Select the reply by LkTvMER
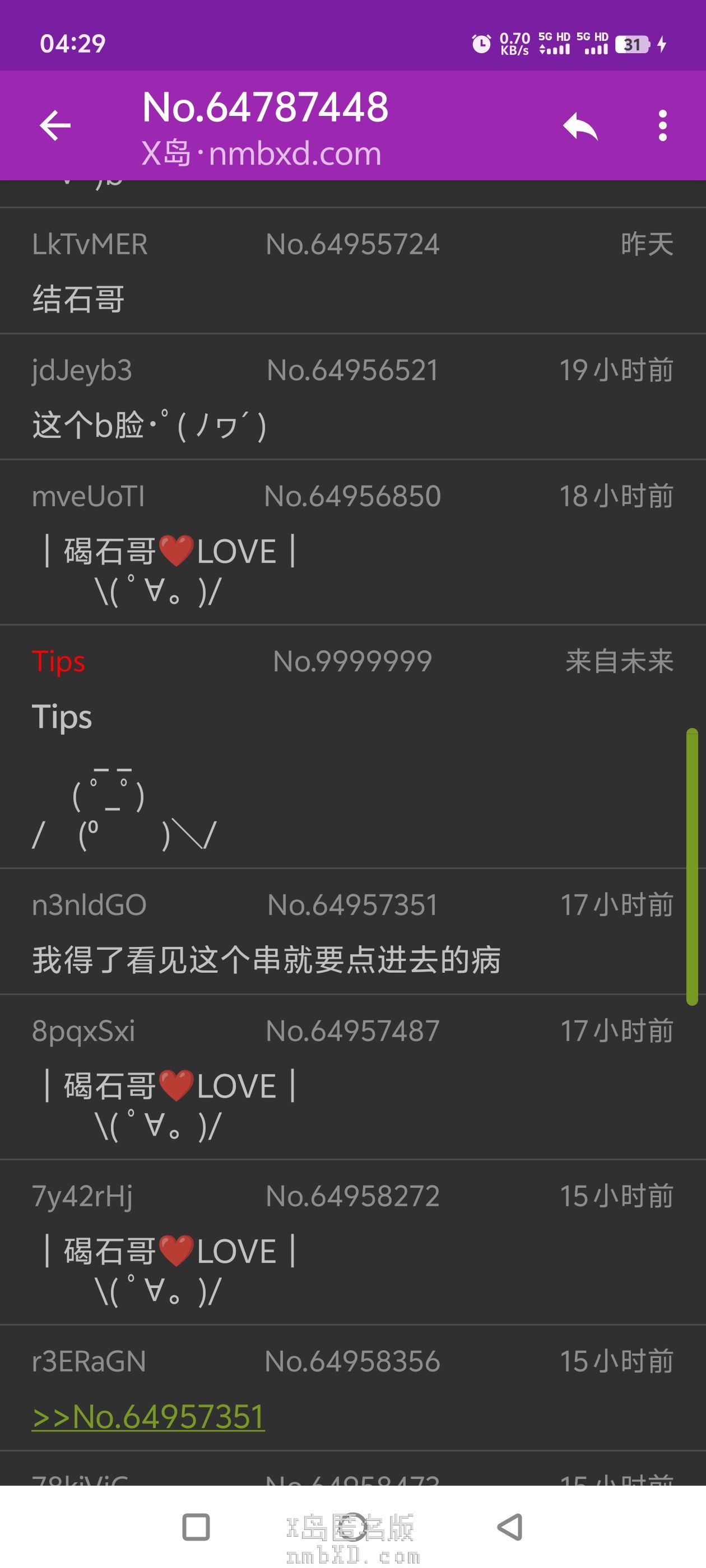The image size is (706, 1568). point(352,271)
